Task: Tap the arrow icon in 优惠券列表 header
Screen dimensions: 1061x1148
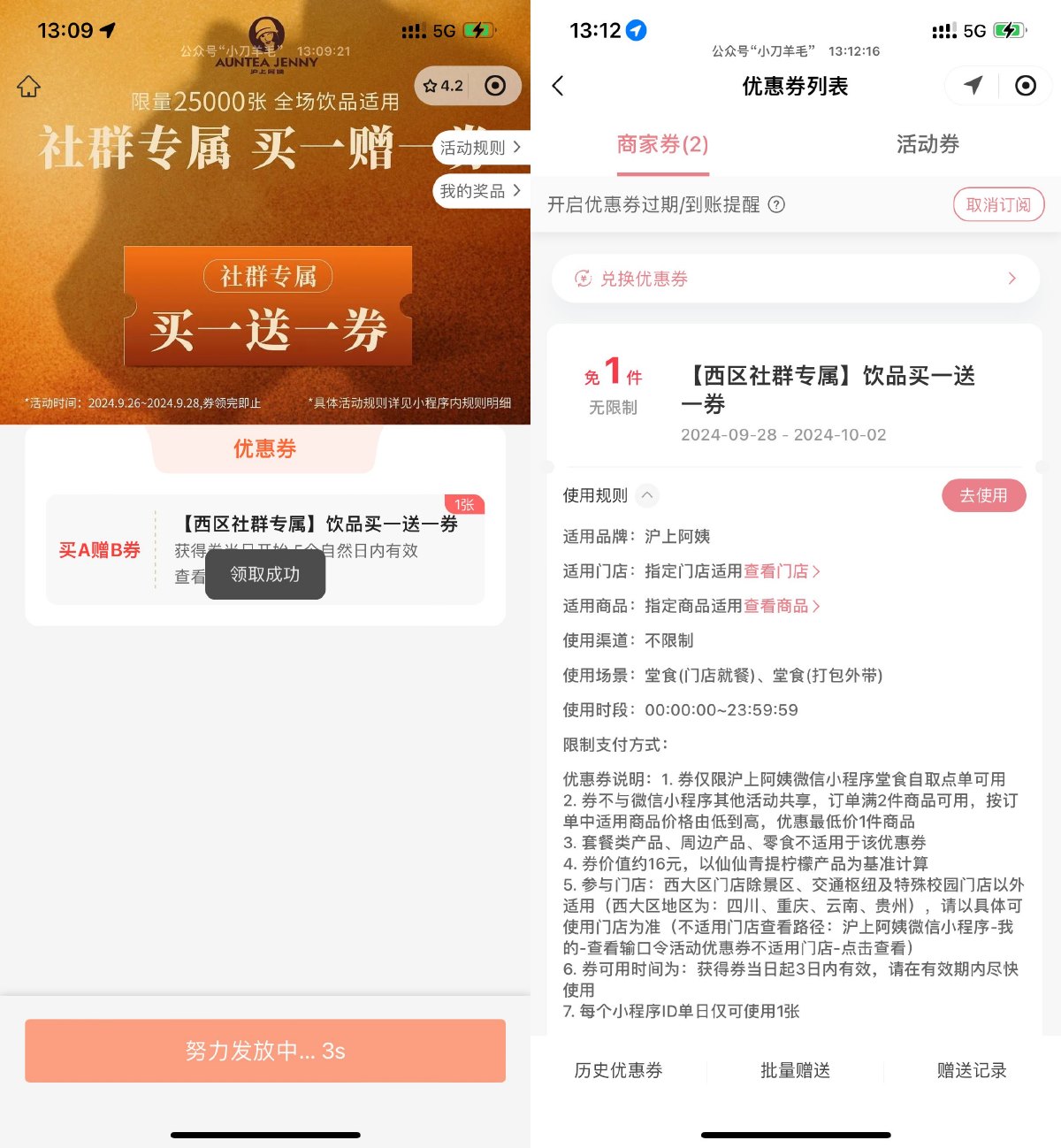Action: click(973, 86)
